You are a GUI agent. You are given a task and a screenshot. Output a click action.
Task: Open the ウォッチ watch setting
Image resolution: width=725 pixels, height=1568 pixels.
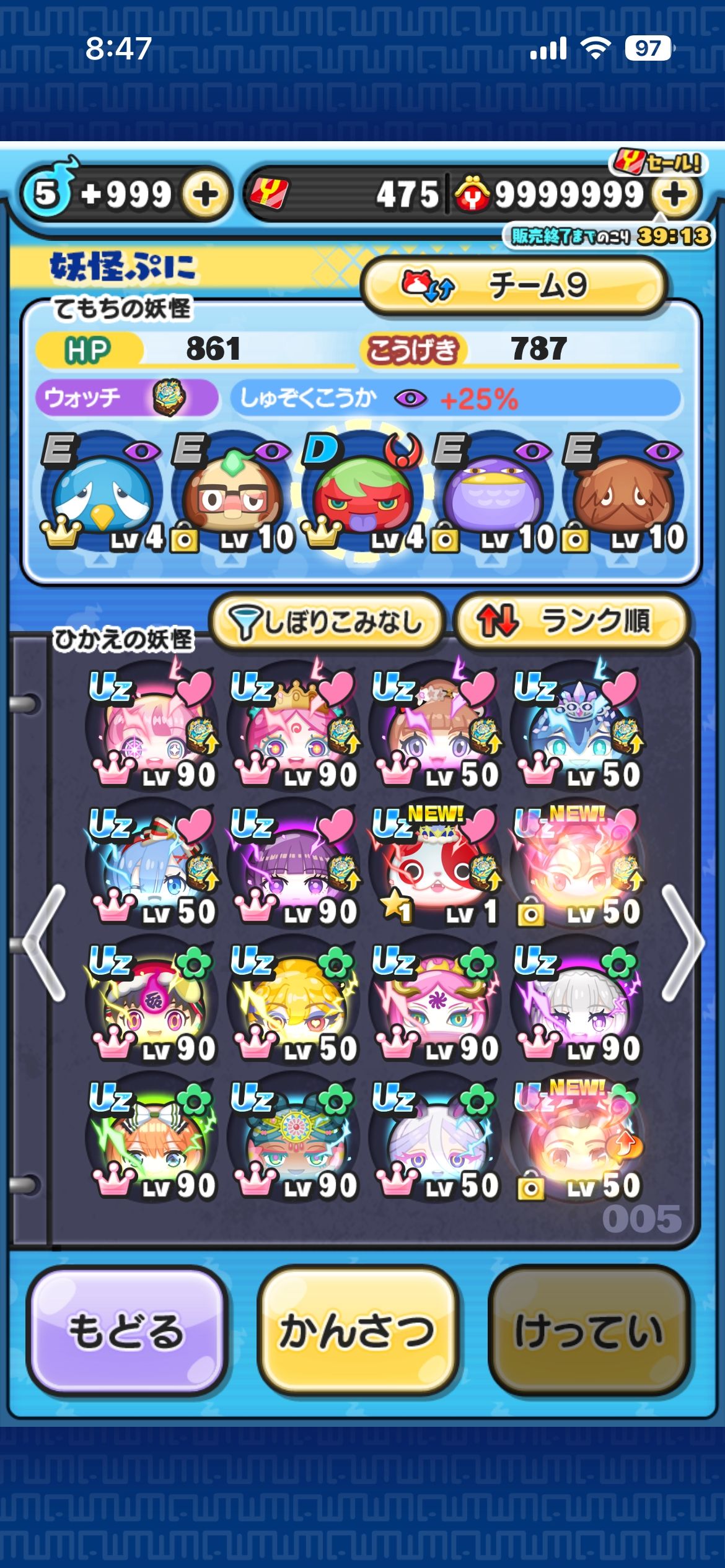pos(127,398)
